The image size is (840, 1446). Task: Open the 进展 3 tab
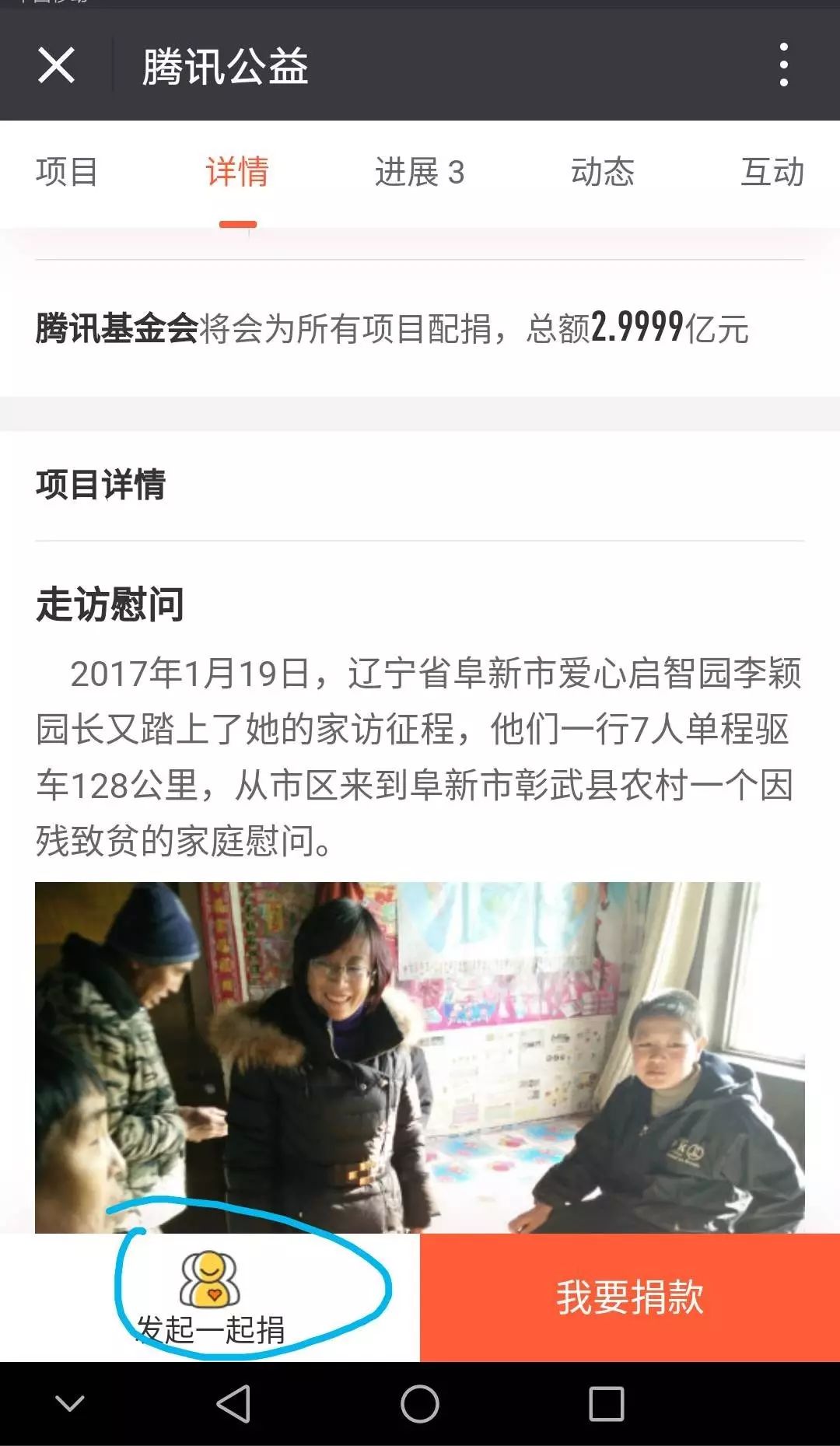click(419, 172)
